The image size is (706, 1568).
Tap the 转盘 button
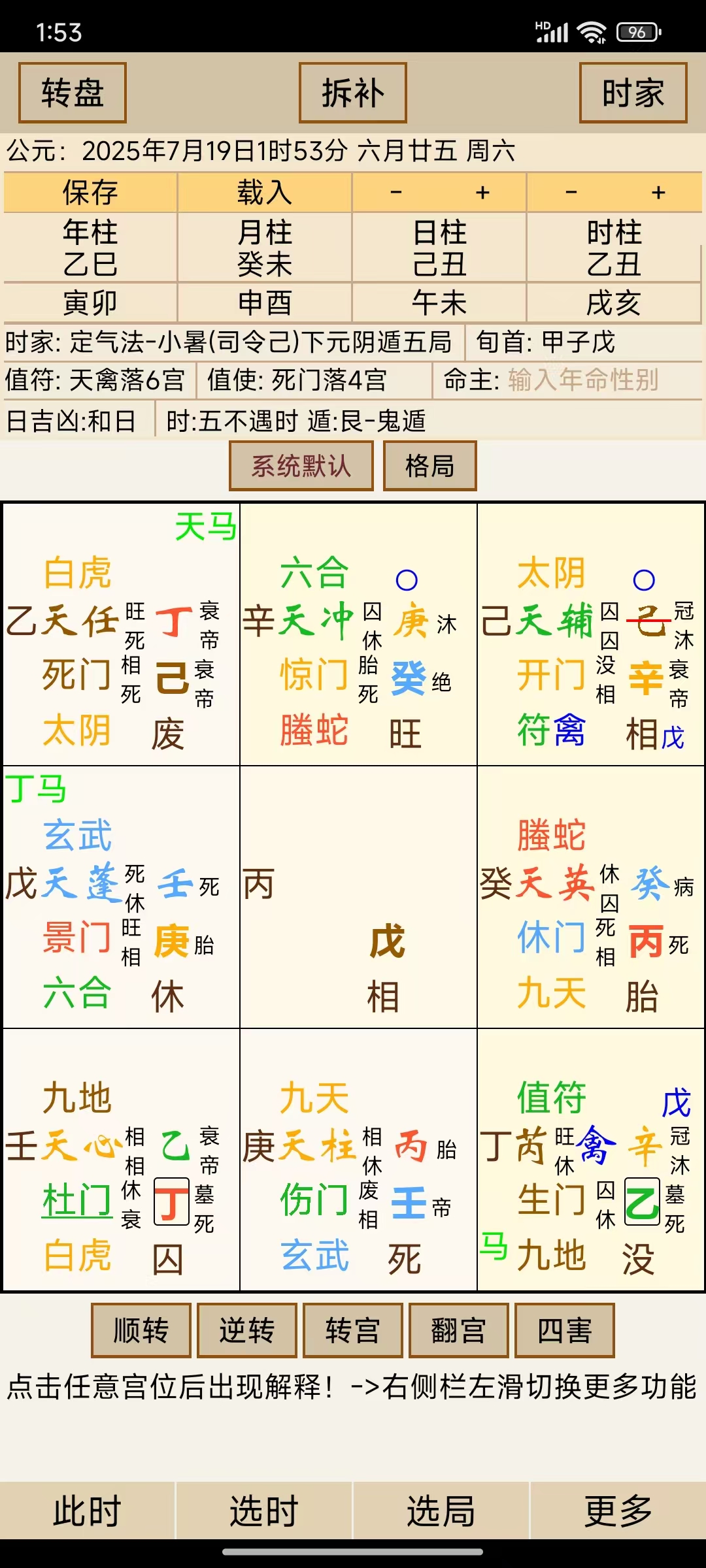[72, 93]
